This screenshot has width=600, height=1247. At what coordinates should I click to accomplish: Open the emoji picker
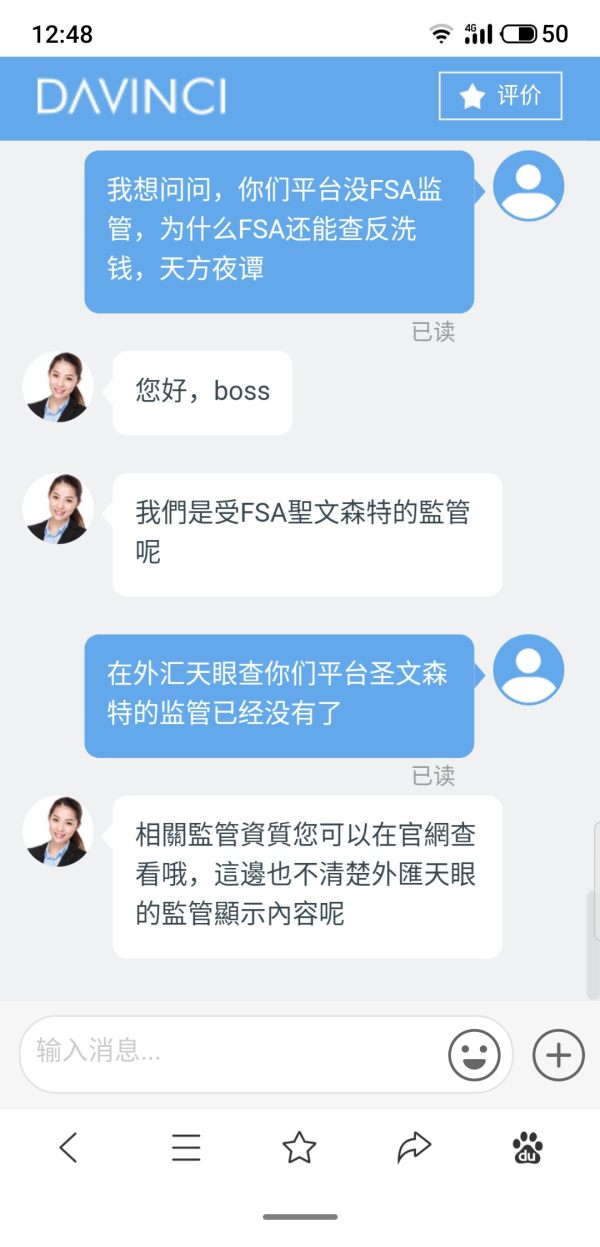(474, 1054)
